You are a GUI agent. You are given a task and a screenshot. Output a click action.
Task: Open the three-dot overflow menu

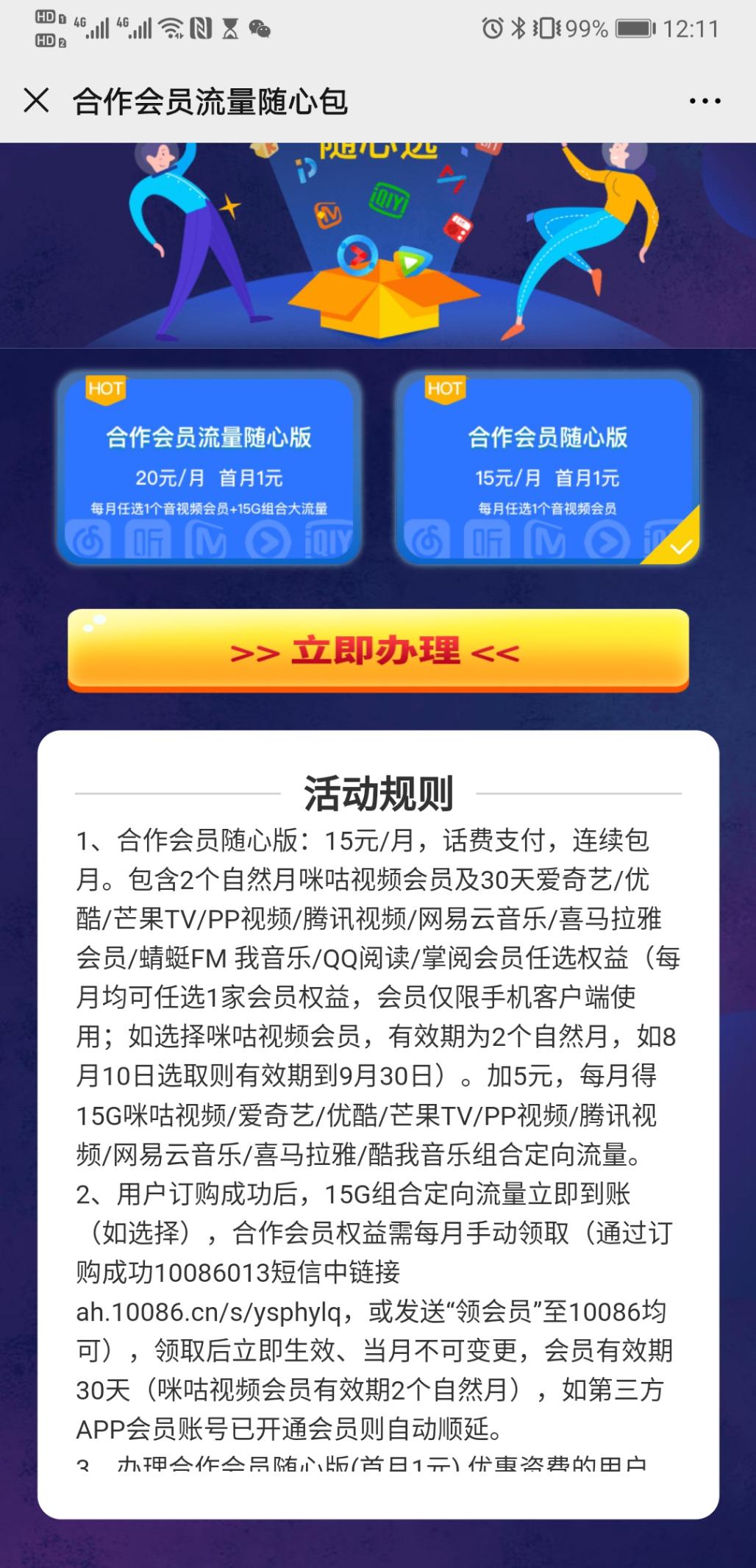[705, 101]
